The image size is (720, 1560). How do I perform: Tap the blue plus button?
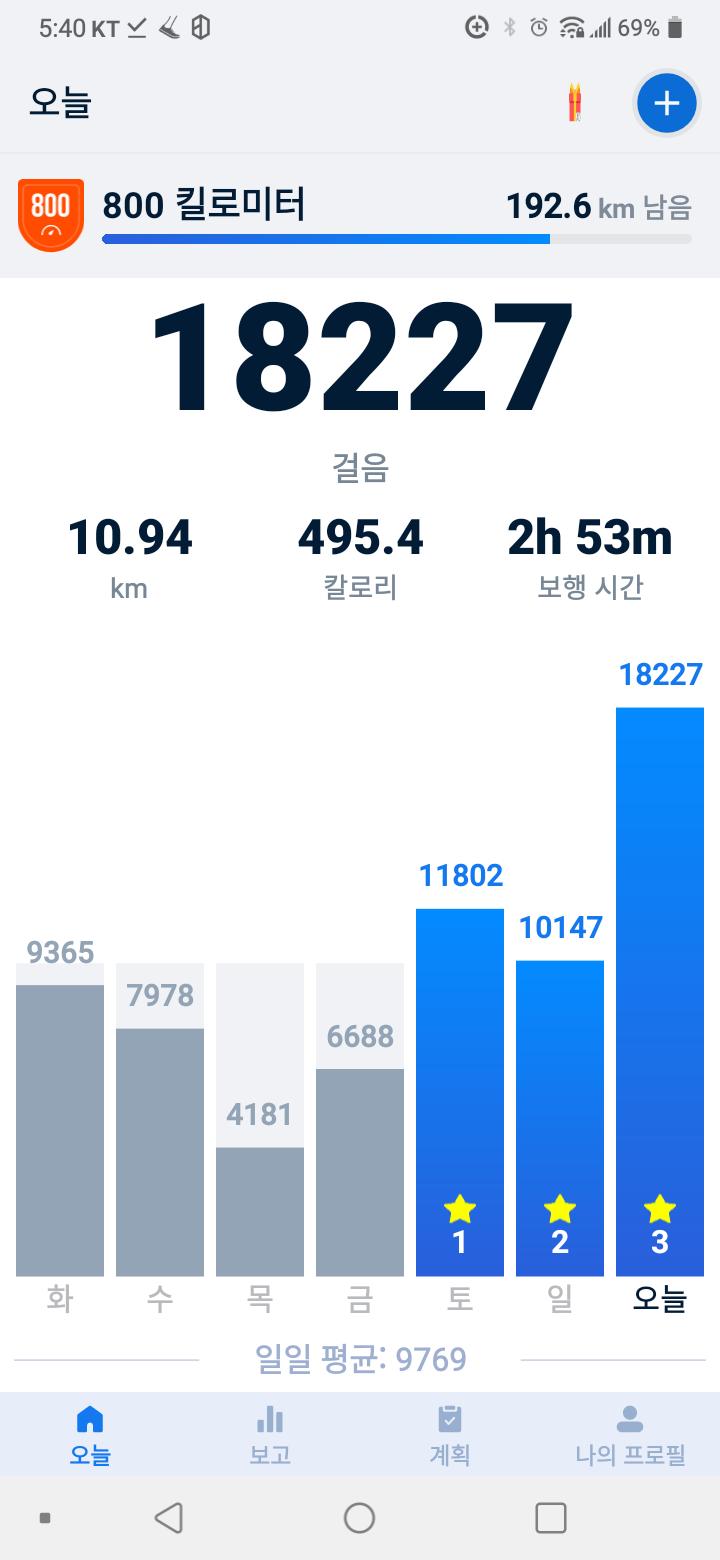(x=666, y=103)
